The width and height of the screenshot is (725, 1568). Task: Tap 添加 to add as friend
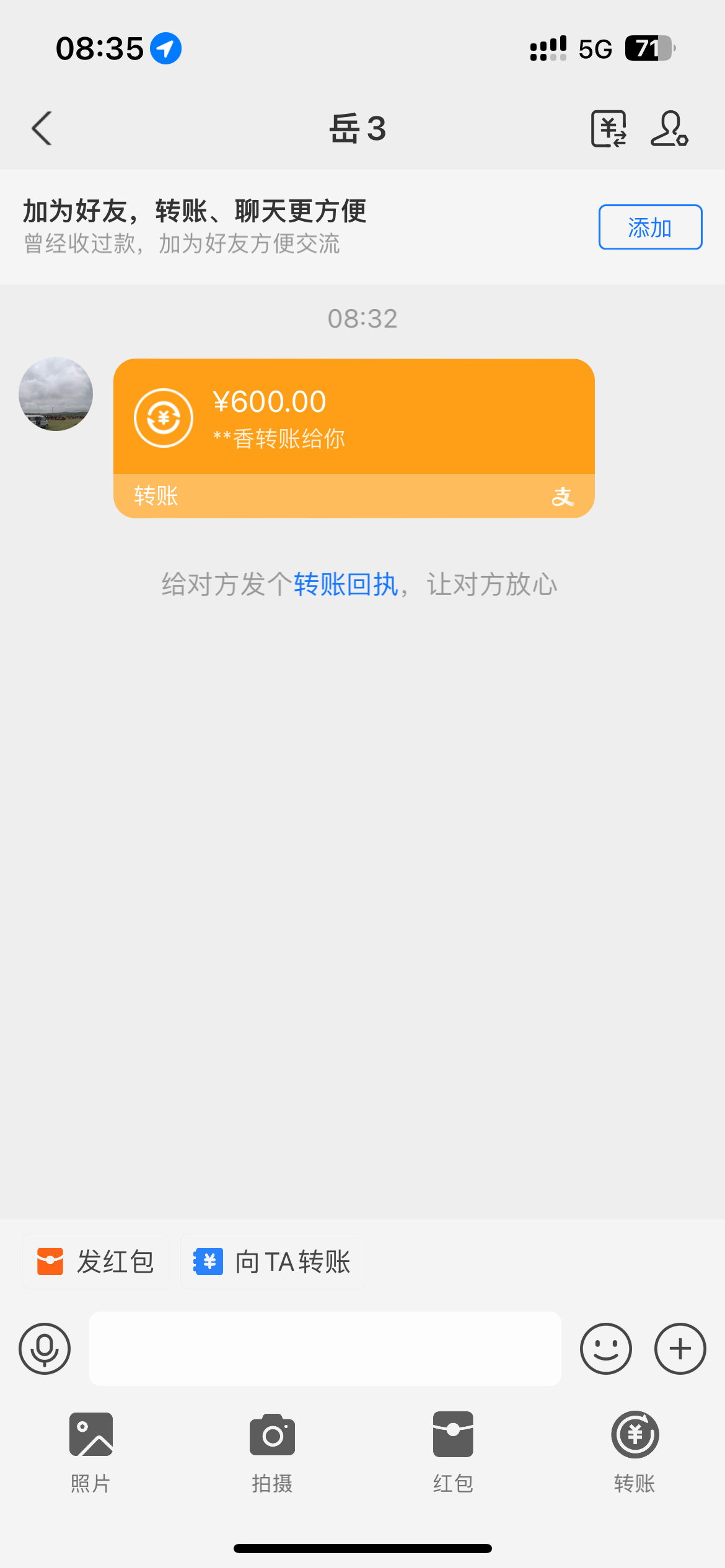pyautogui.click(x=650, y=227)
